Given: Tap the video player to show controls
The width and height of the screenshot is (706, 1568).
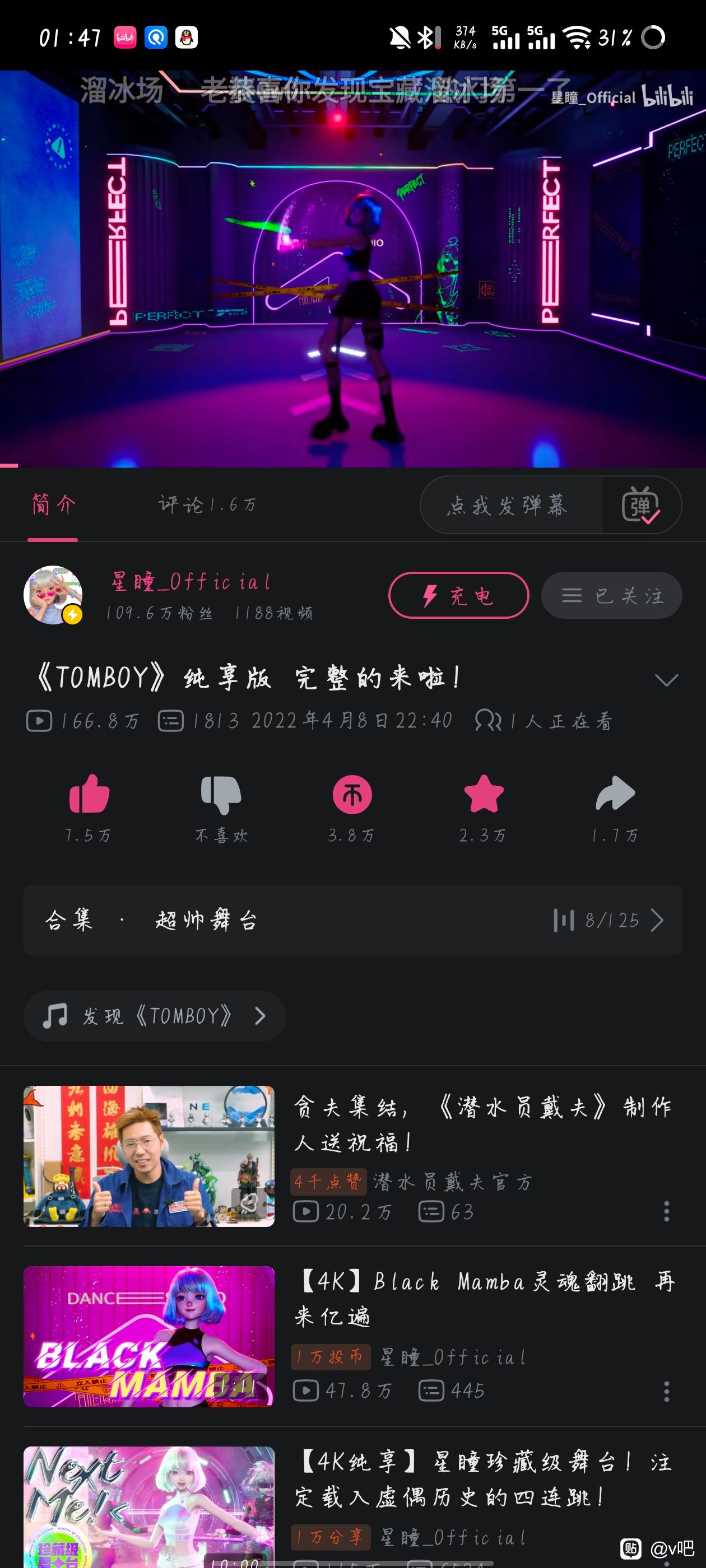Looking at the screenshot, I should [x=352, y=268].
